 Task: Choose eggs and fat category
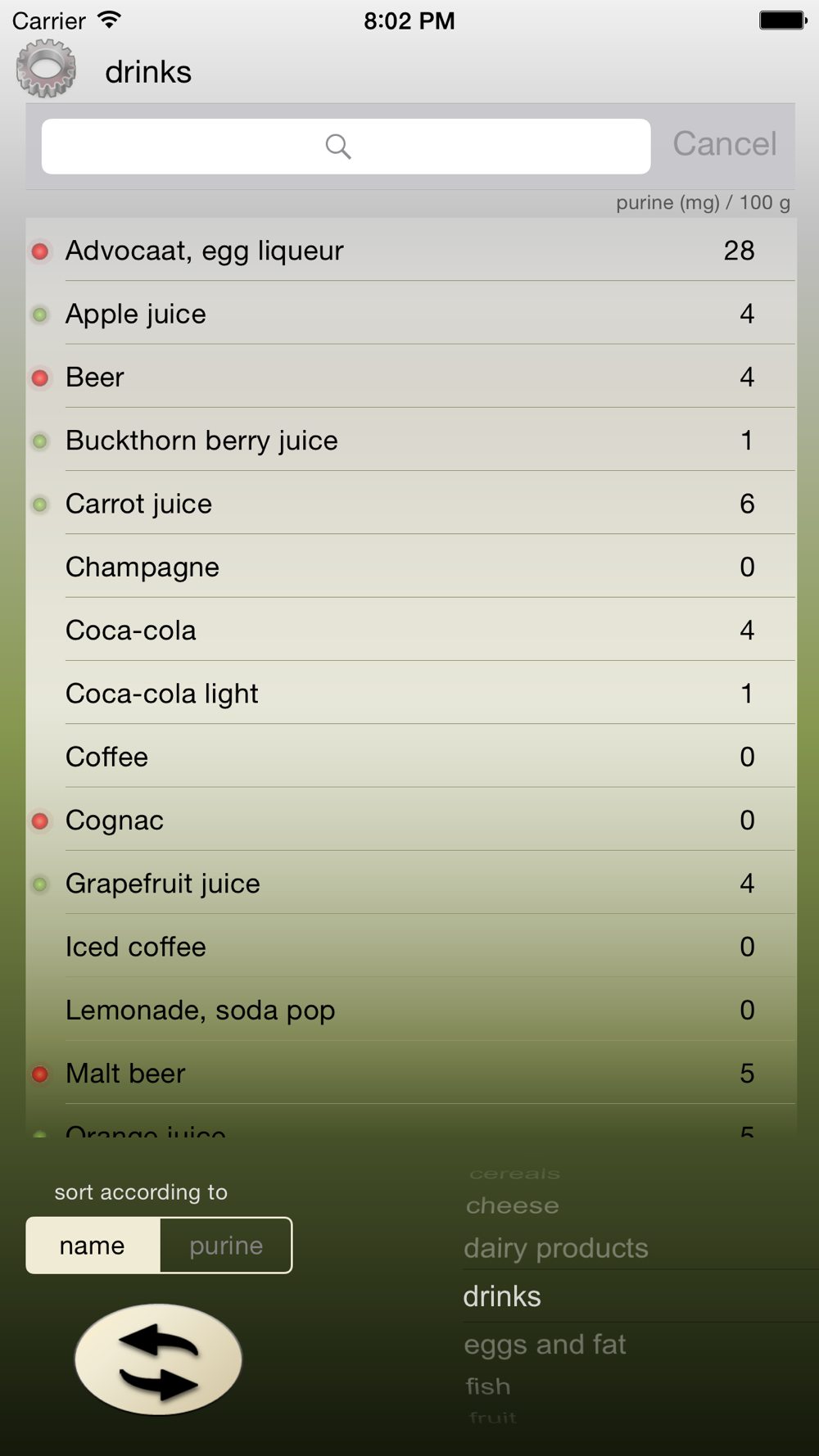pos(545,1344)
